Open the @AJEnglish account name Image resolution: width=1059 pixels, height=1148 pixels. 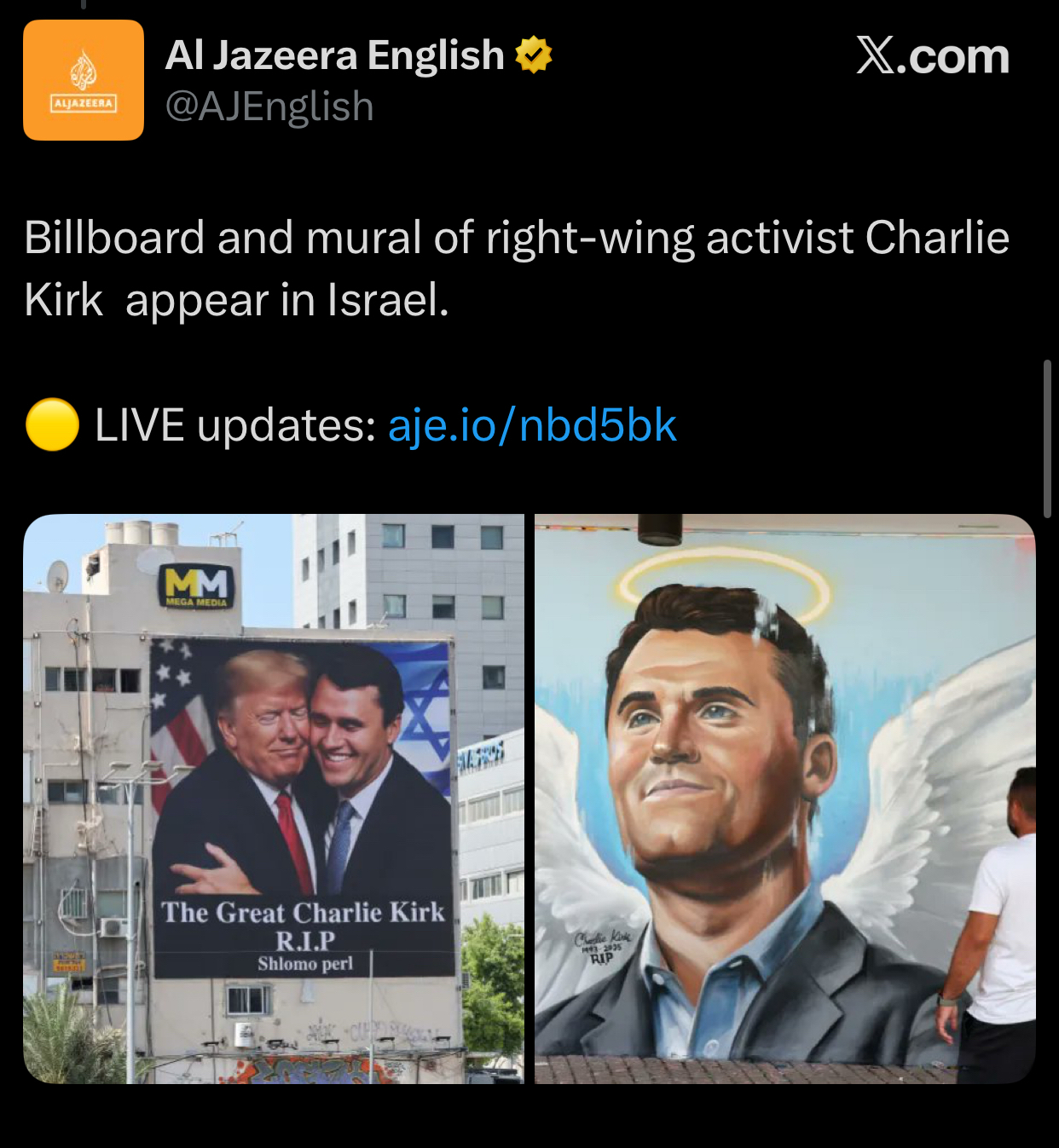(x=269, y=107)
